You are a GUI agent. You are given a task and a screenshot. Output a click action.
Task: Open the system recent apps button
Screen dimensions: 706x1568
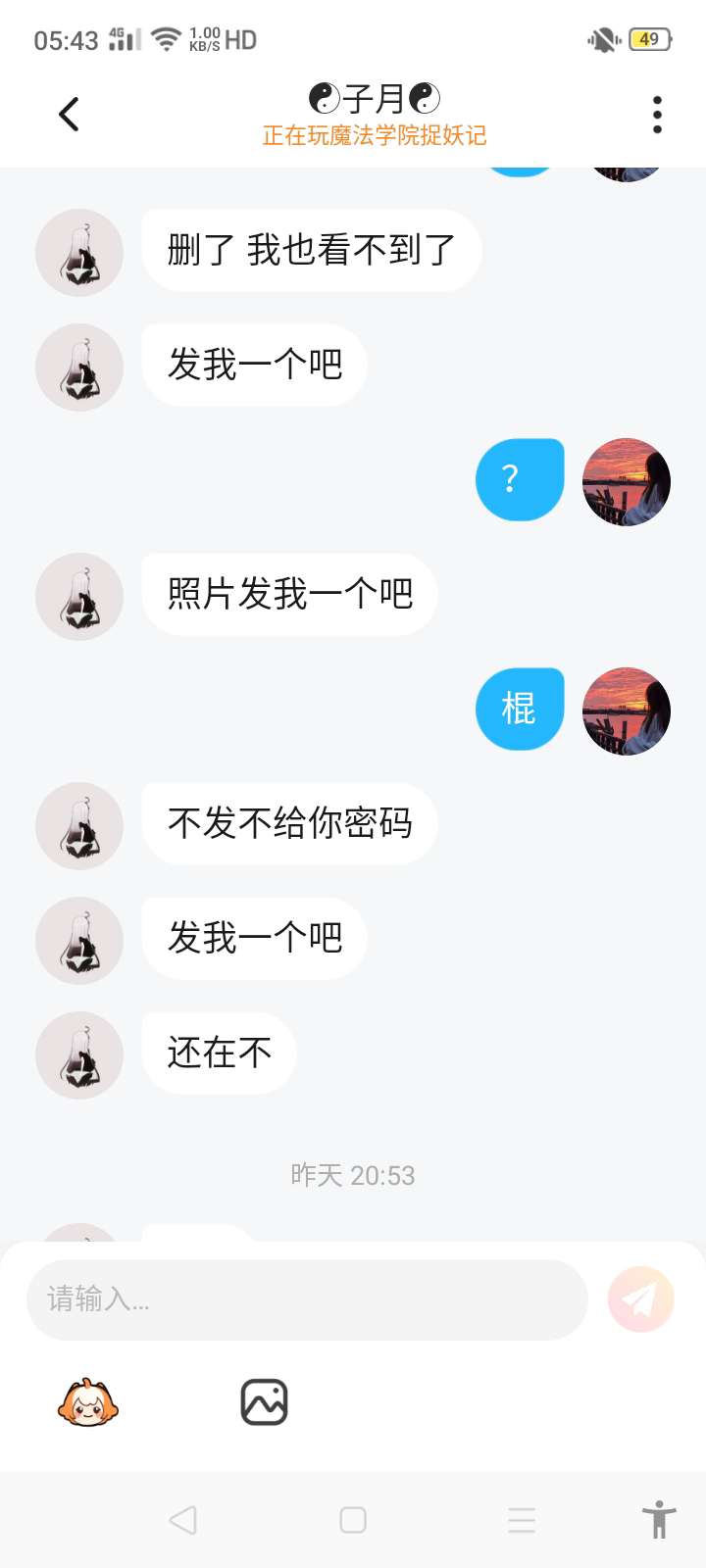(522, 1520)
